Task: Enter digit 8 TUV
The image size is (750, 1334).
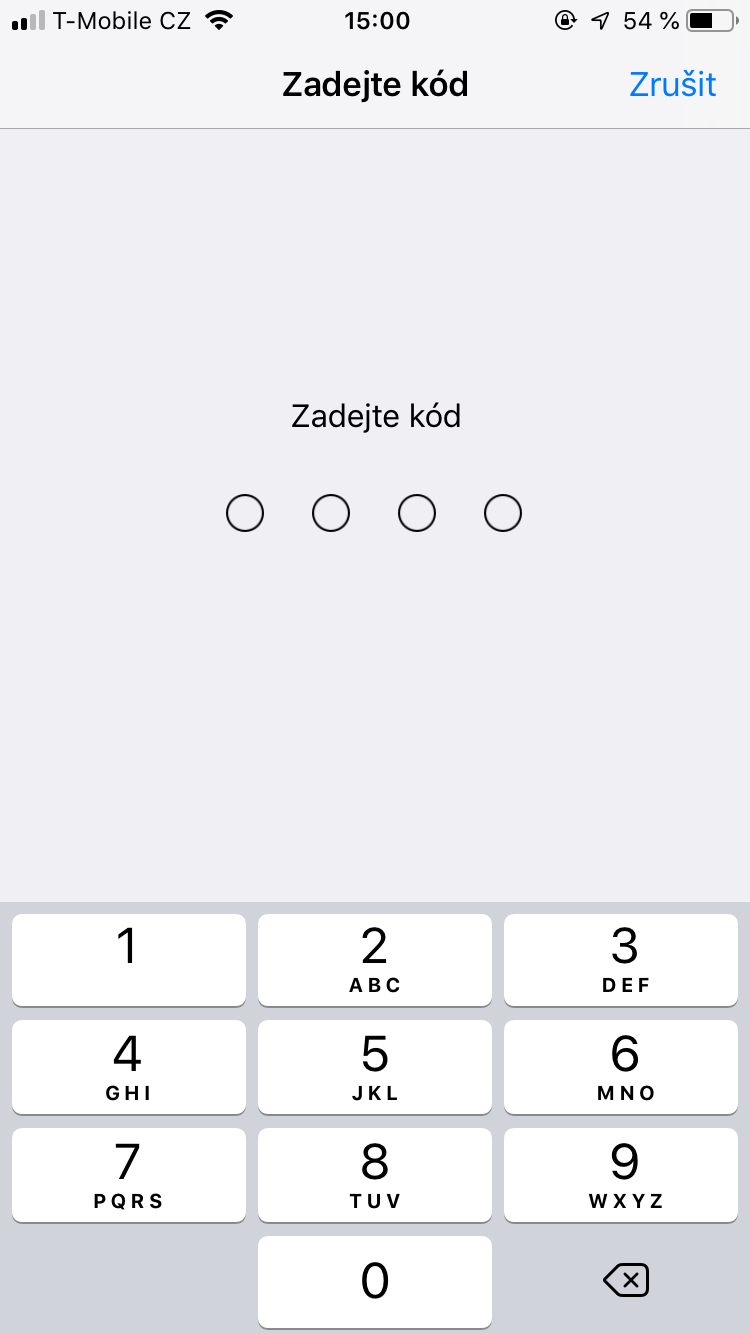Action: pyautogui.click(x=375, y=1174)
